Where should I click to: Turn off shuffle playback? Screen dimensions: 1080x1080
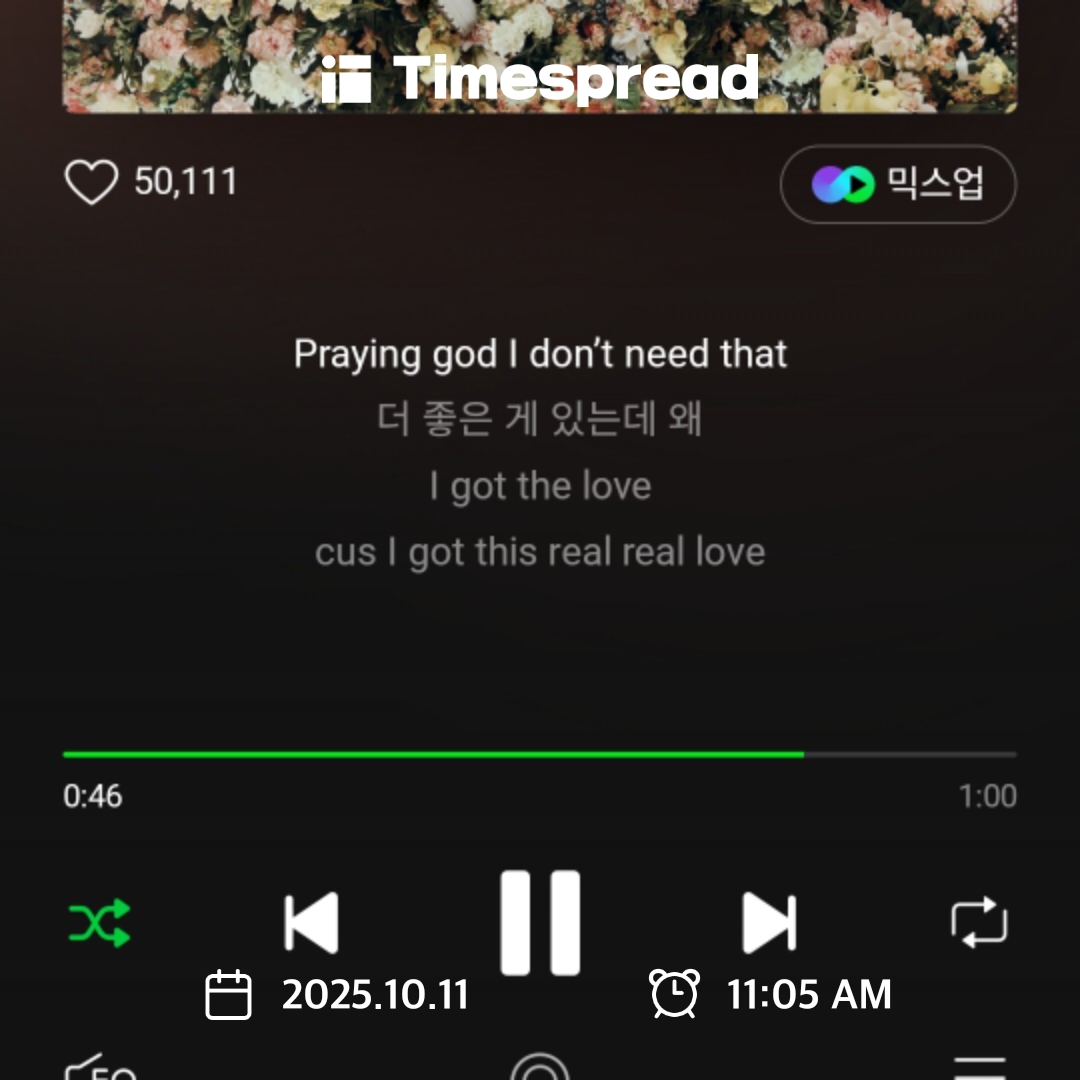99,922
